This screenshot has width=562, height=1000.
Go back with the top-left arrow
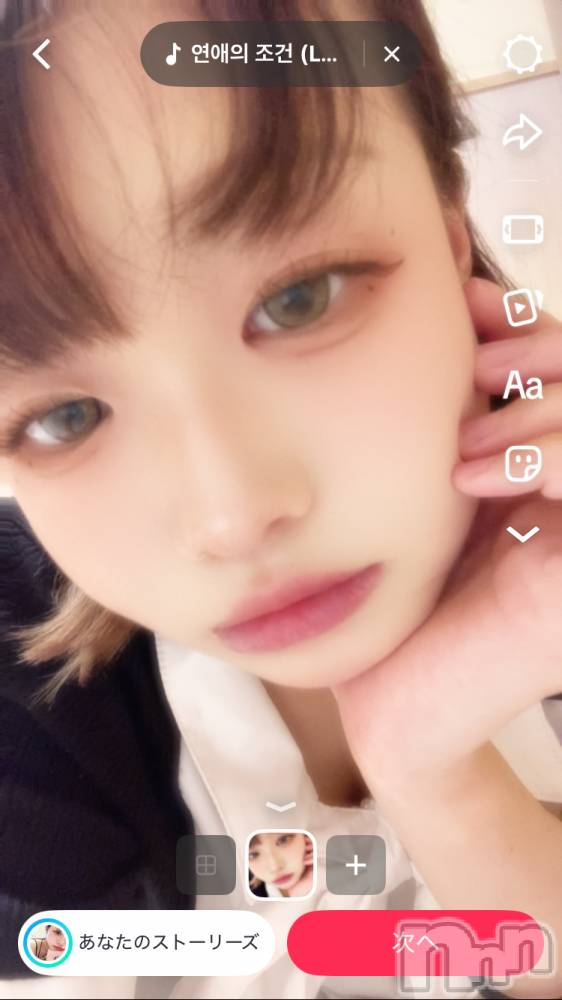tap(41, 54)
